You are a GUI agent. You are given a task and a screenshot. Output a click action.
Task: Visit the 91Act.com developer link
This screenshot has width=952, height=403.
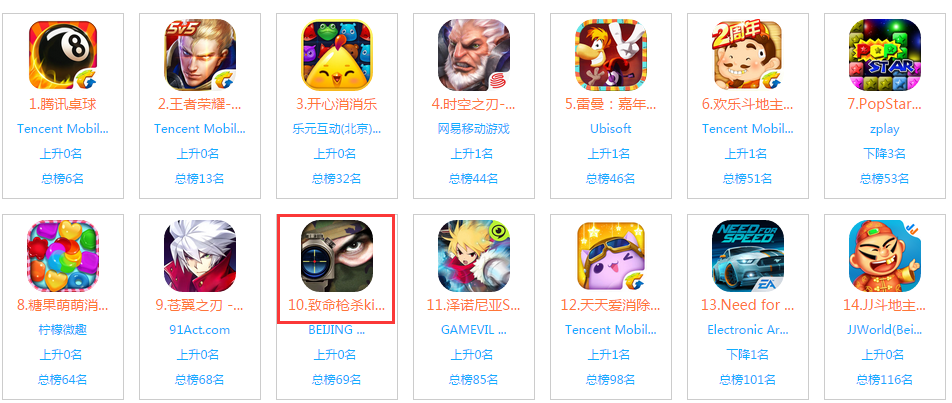pos(199,329)
